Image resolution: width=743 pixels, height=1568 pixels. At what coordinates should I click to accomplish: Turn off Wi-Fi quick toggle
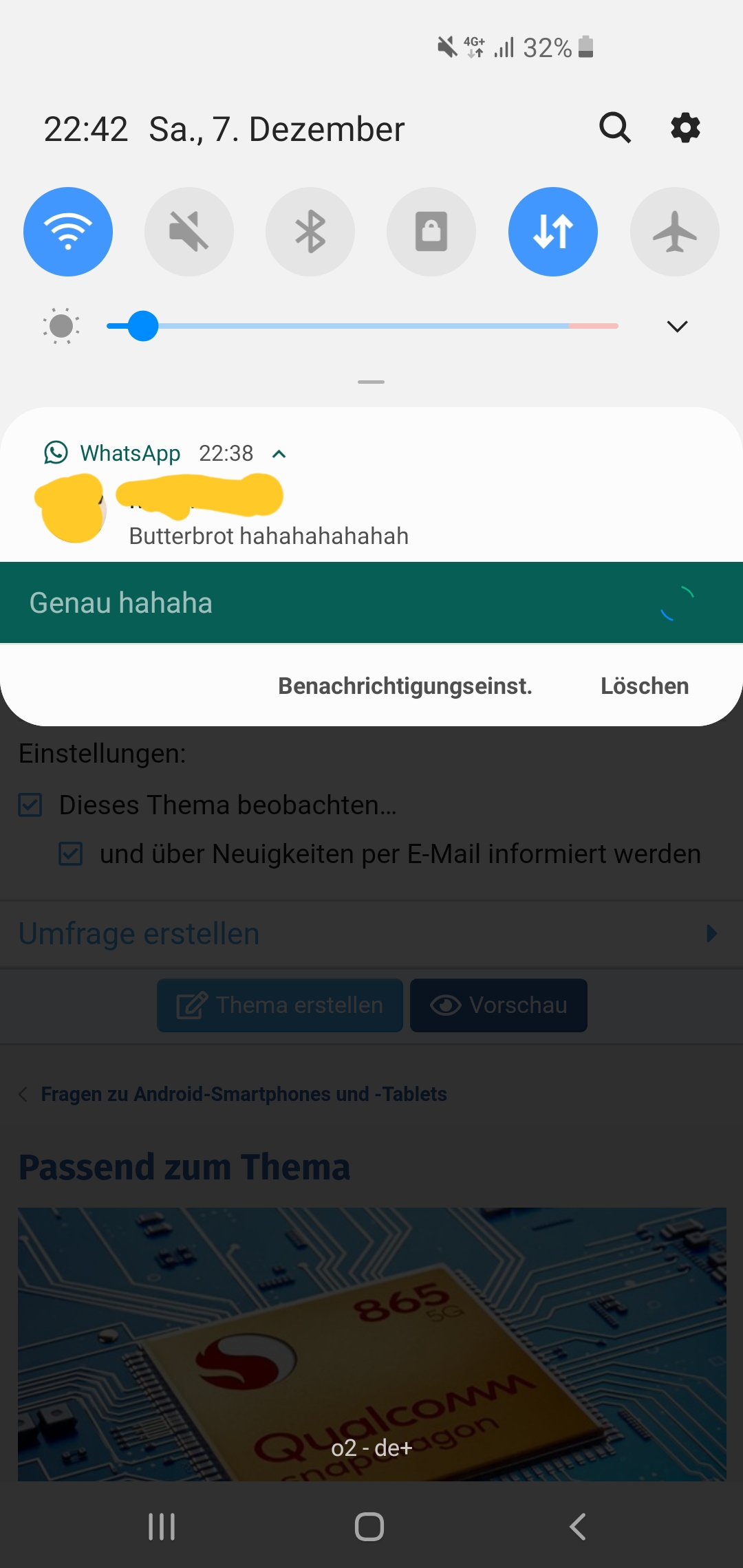point(68,232)
